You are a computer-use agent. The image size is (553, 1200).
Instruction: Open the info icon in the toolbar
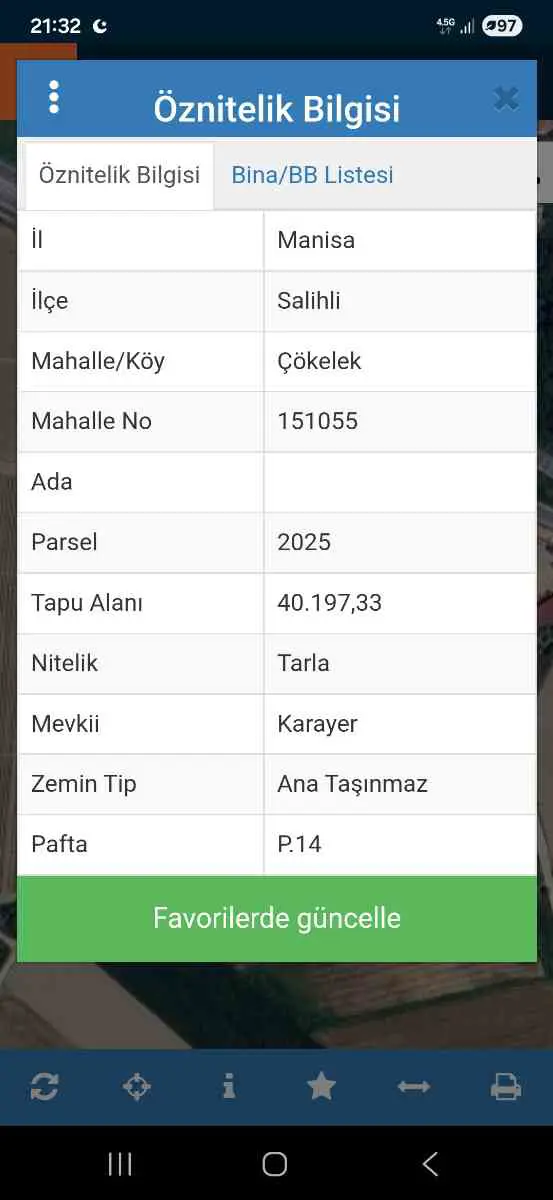click(229, 1086)
